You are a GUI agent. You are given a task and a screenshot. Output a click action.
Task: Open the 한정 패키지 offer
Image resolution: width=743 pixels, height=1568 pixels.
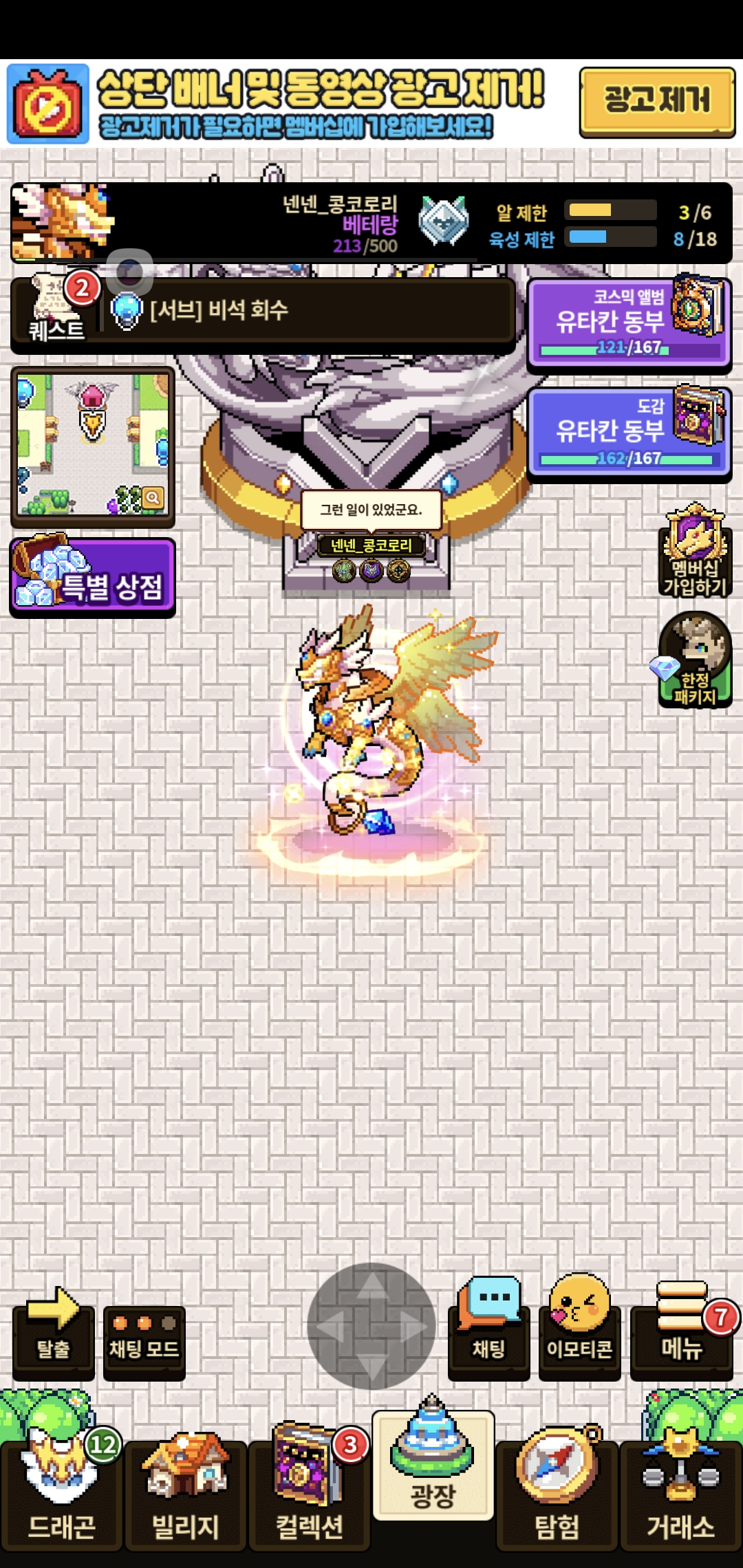click(694, 660)
